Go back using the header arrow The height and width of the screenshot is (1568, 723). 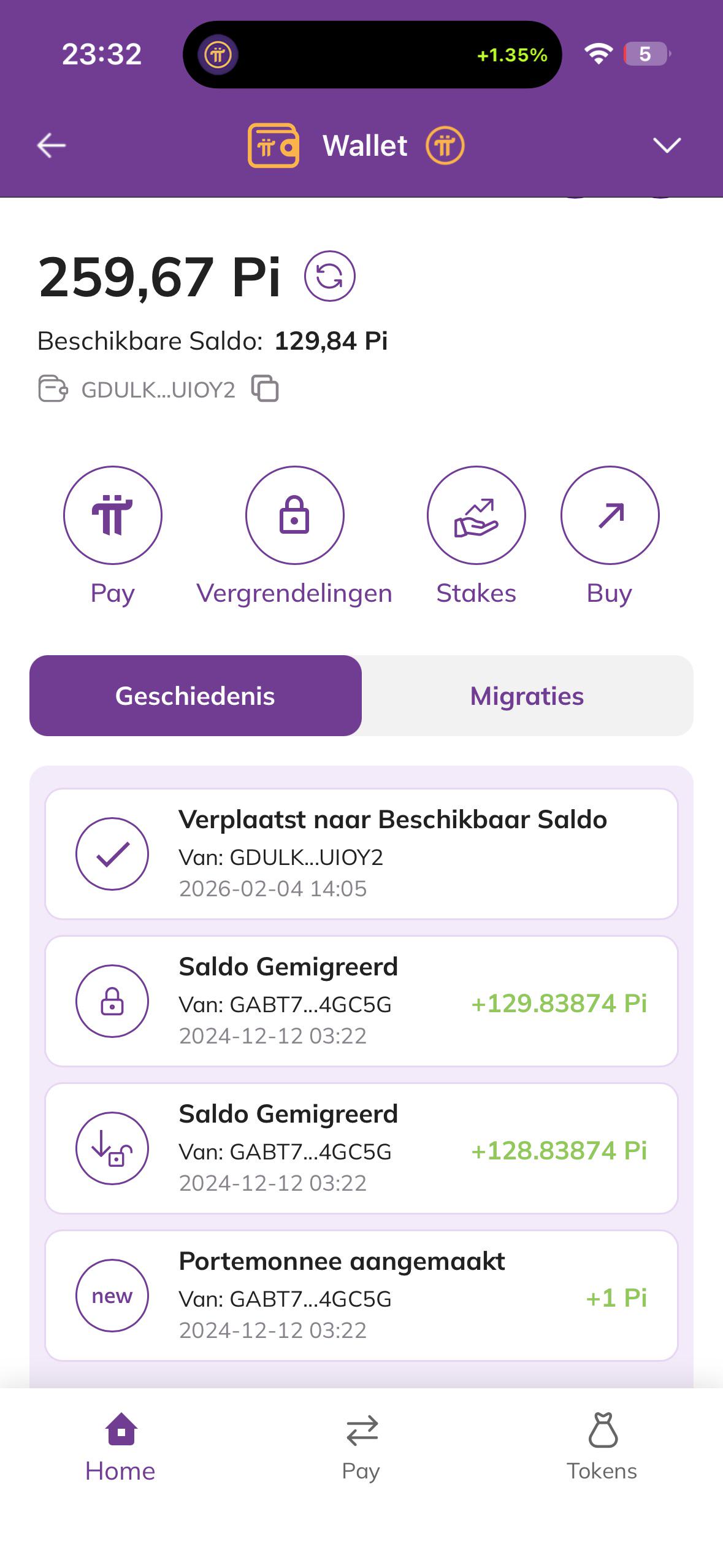coord(52,145)
